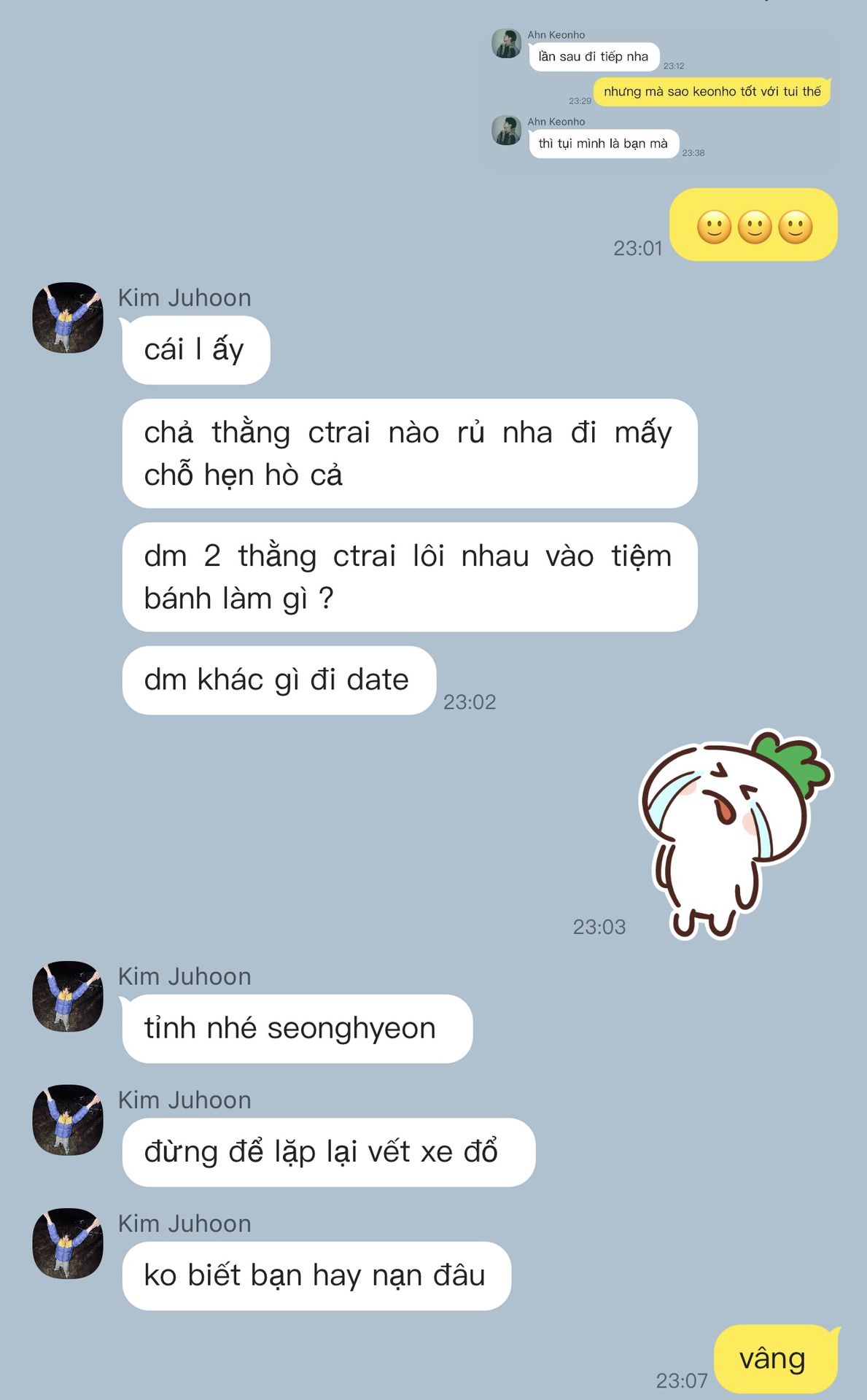Open Kim Juhoon's avatar beside 'cái l ấy'
This screenshot has height=1400, width=867.
[68, 318]
